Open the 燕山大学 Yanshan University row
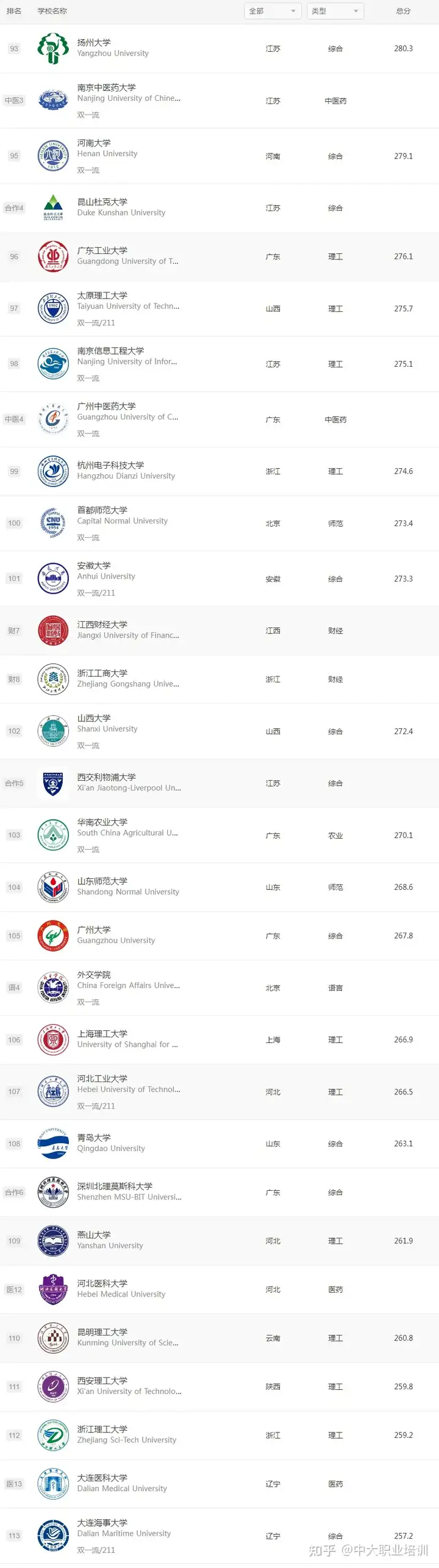 click(220, 1241)
